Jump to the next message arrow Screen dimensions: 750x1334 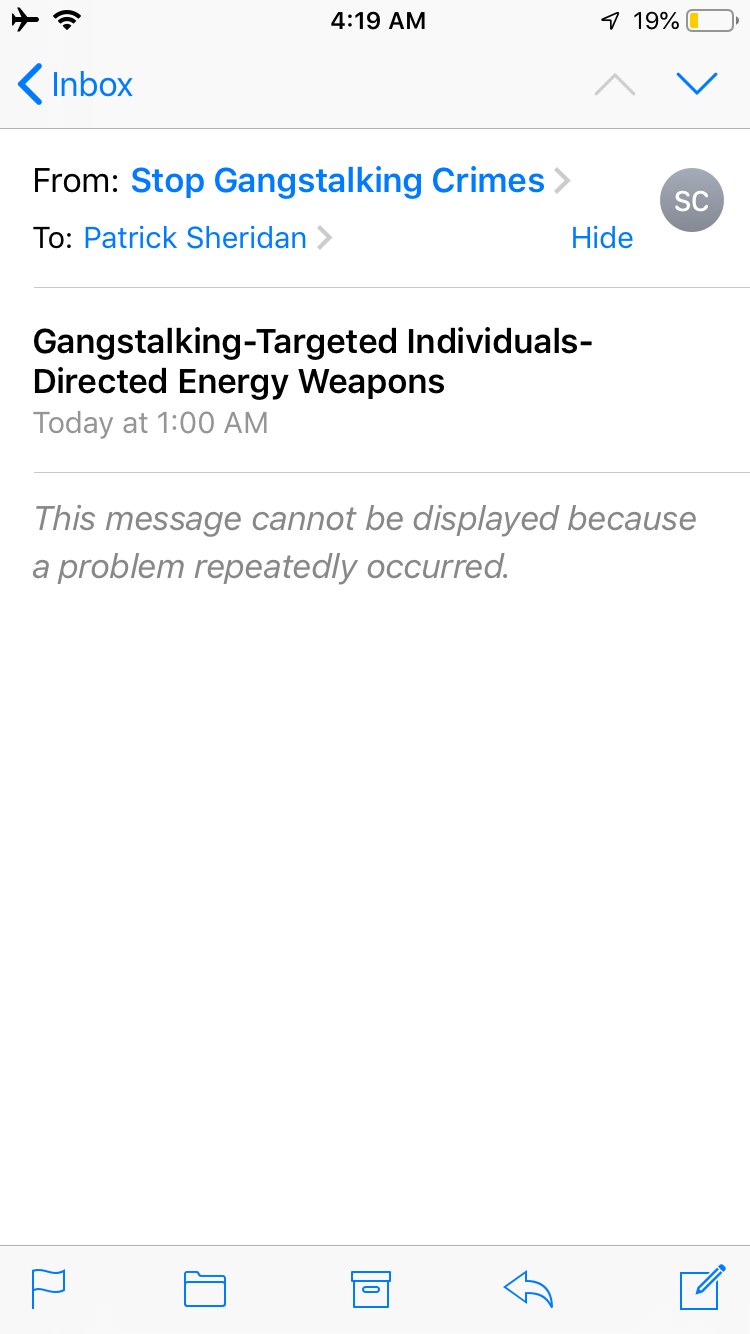697,85
